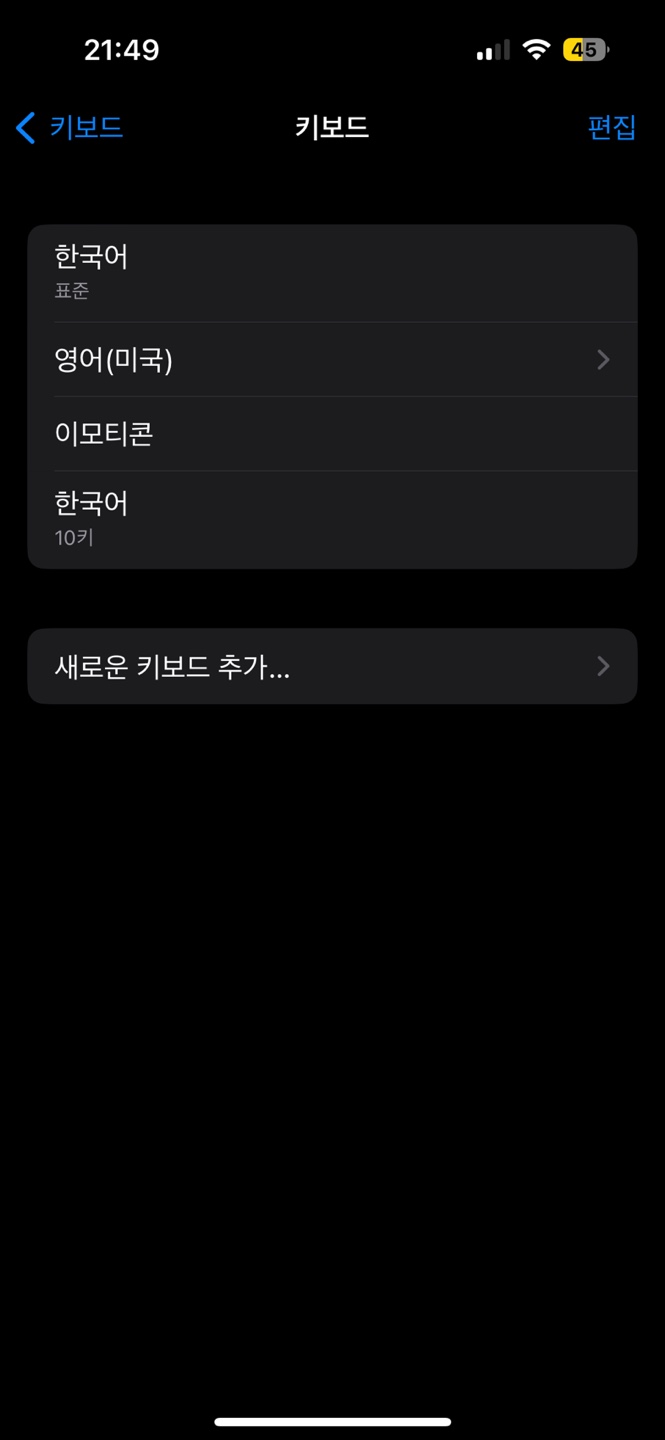Open the 영어(미국) keyboard options
Viewport: 665px width, 1440px height.
pos(332,359)
